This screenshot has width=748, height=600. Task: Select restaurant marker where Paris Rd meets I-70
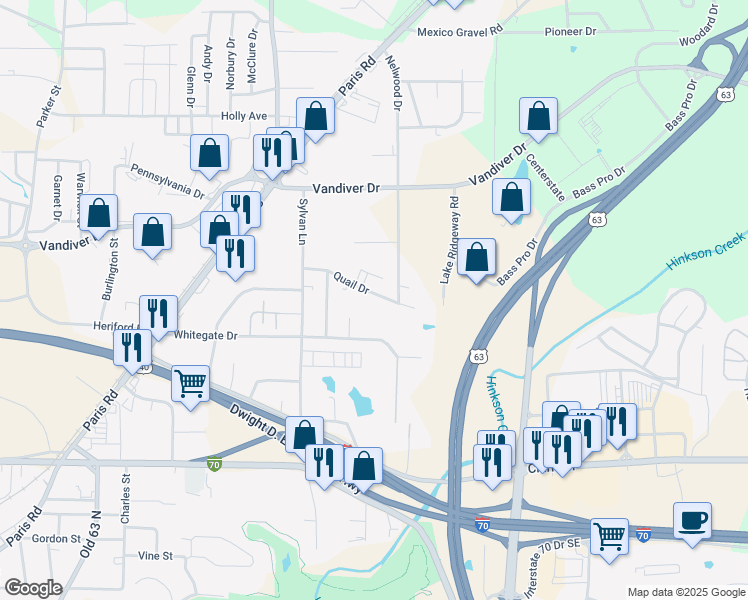(x=133, y=352)
